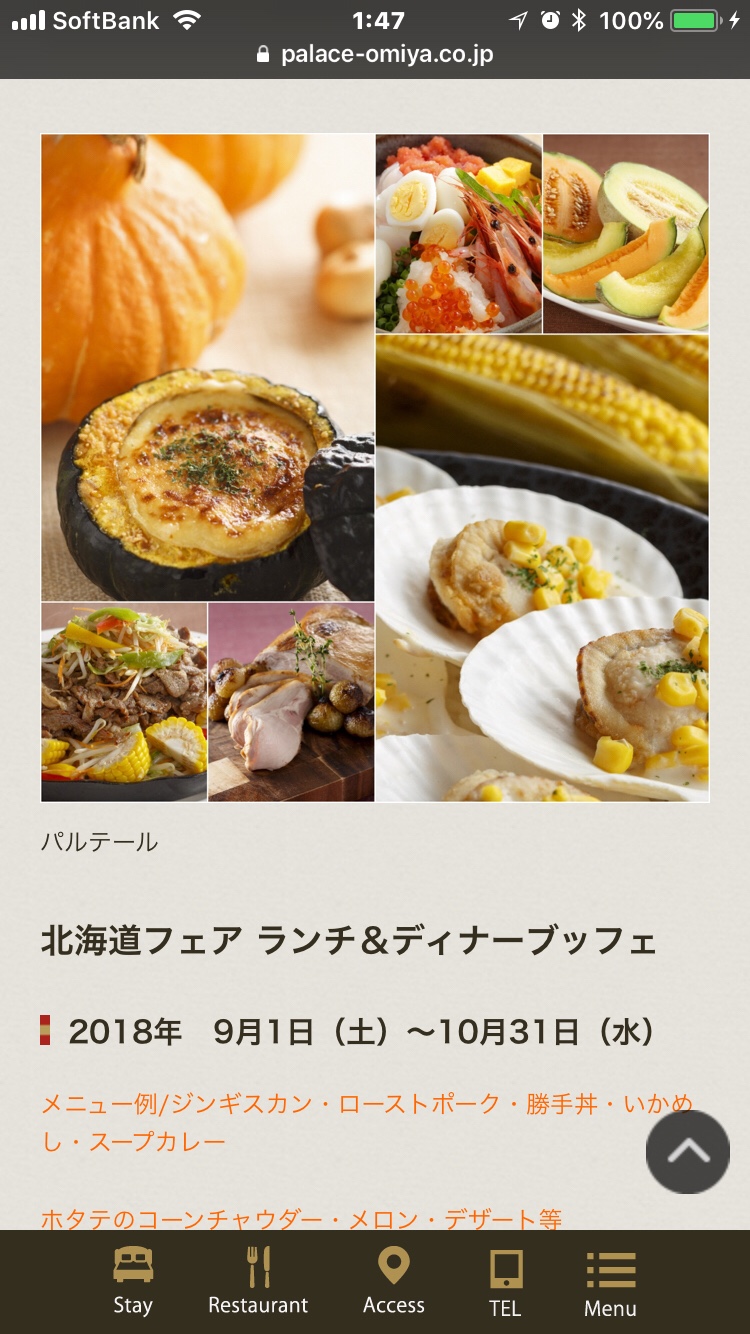Open the Stay tab

click(133, 1282)
